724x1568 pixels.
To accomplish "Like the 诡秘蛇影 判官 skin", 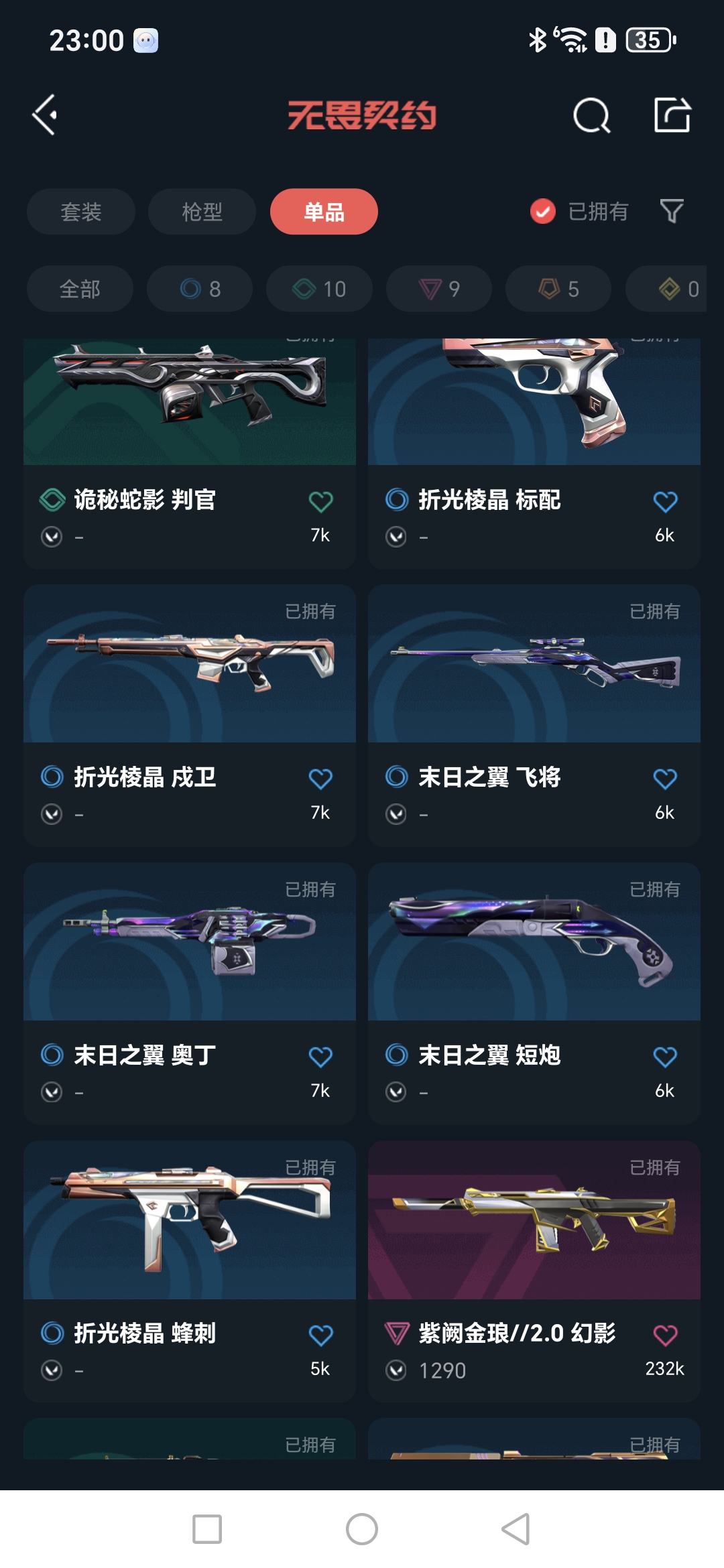I will pos(320,501).
